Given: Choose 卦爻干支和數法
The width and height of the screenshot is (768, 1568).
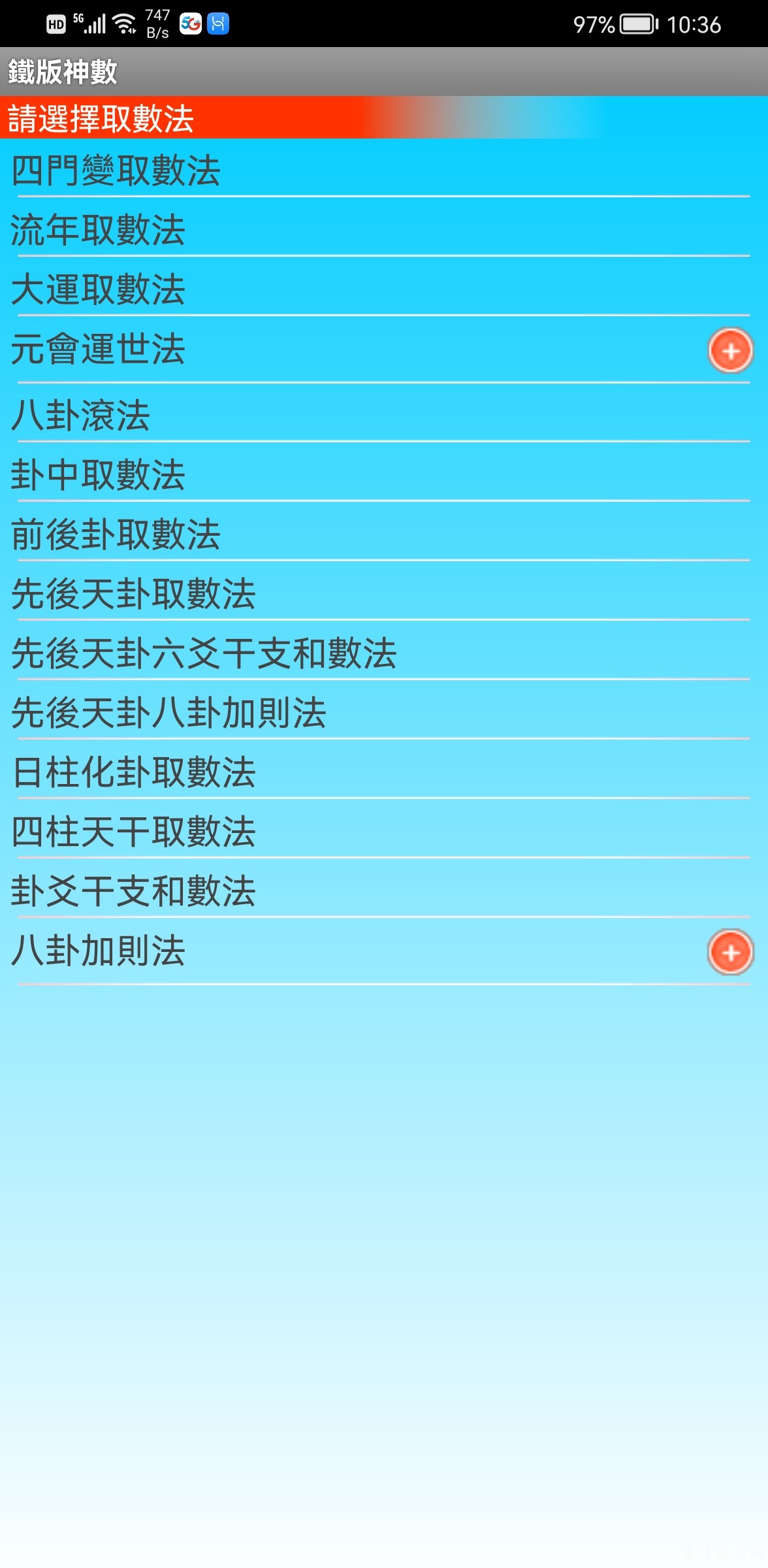Looking at the screenshot, I should click(134, 890).
